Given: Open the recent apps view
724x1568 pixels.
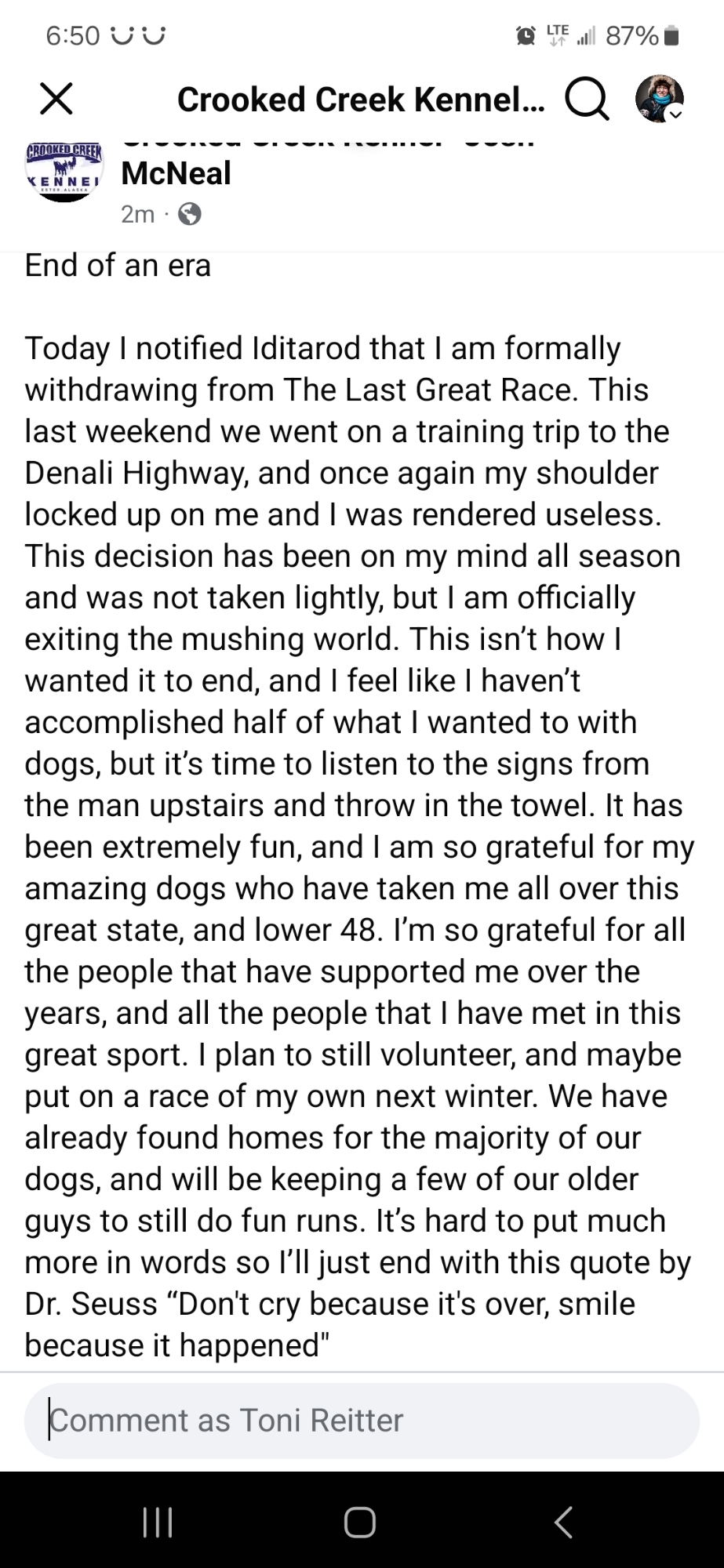Looking at the screenshot, I should (x=157, y=1522).
